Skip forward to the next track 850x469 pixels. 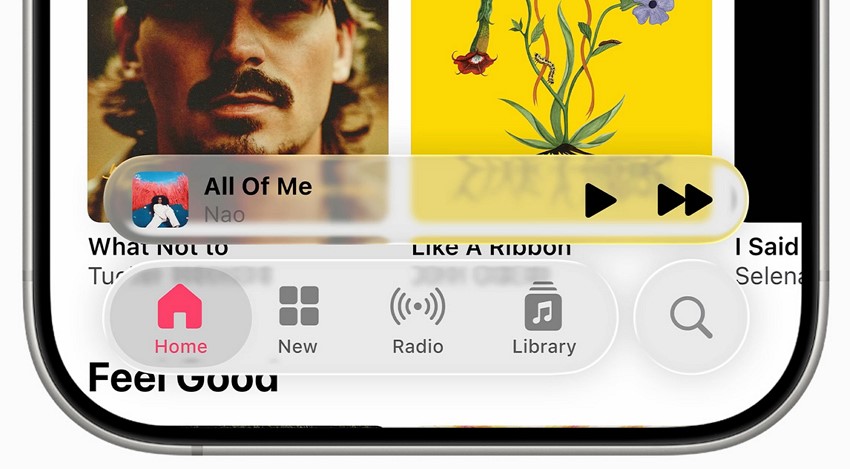click(x=685, y=200)
